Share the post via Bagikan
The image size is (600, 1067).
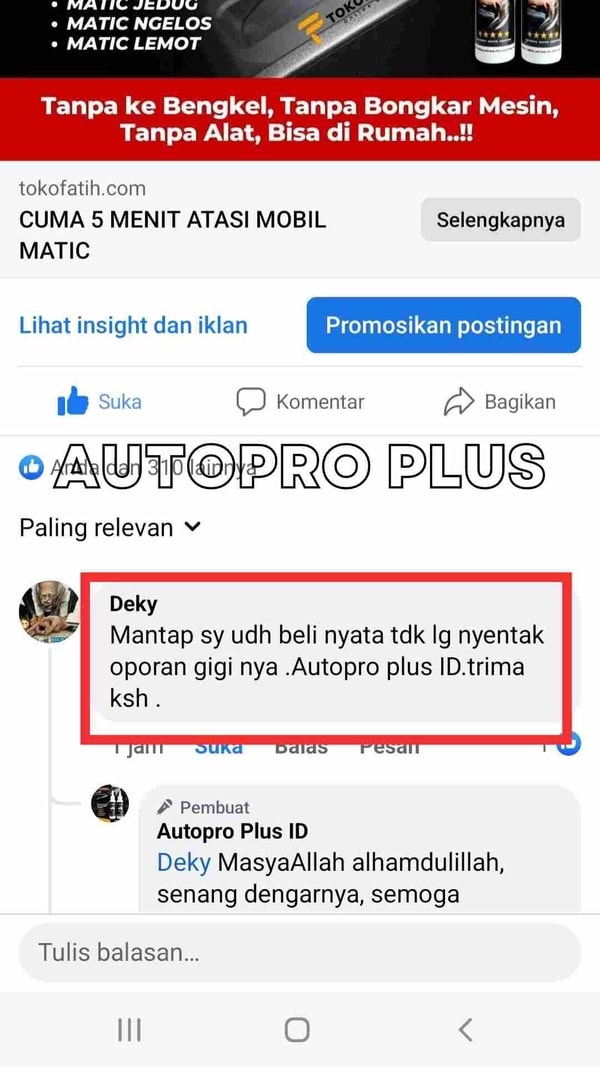click(499, 402)
